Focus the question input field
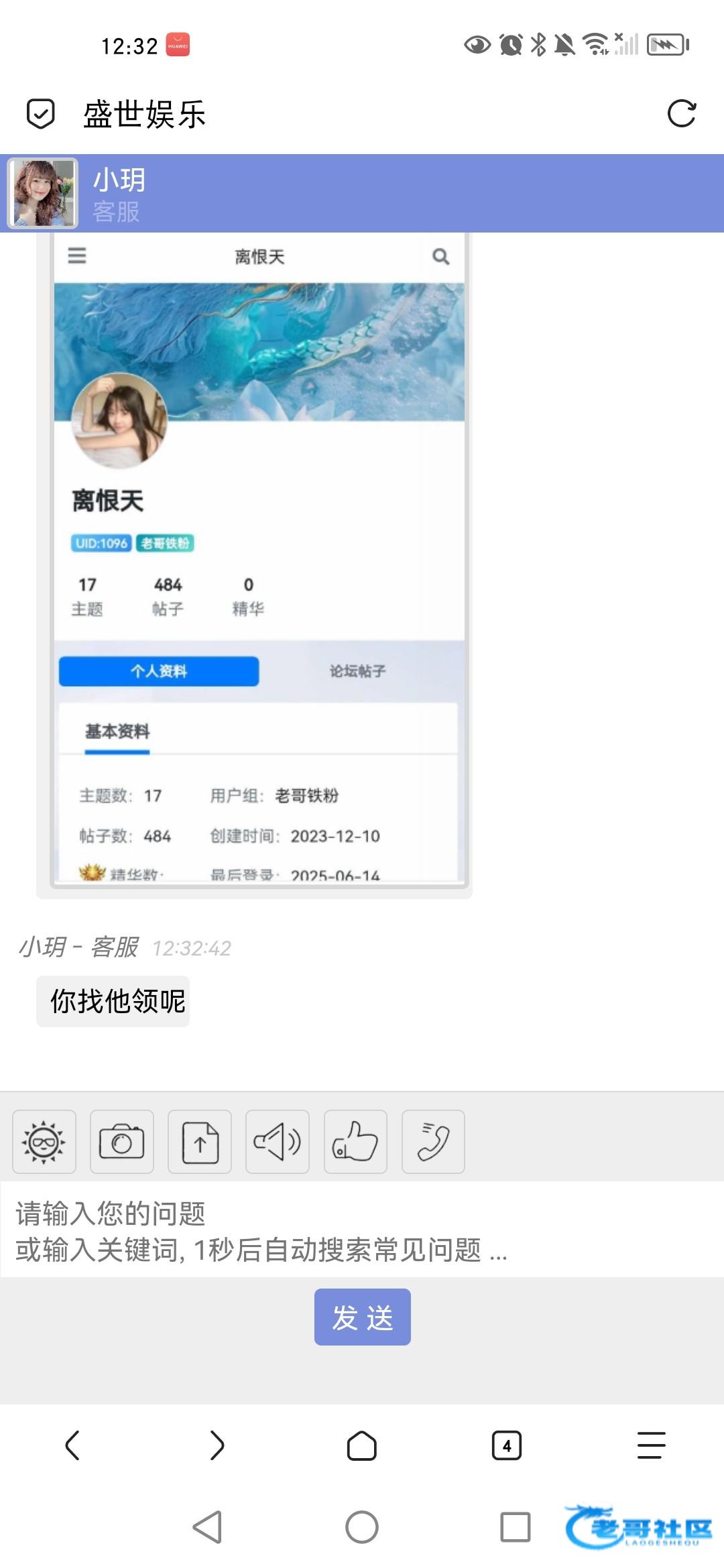The image size is (724, 1568). (362, 1231)
